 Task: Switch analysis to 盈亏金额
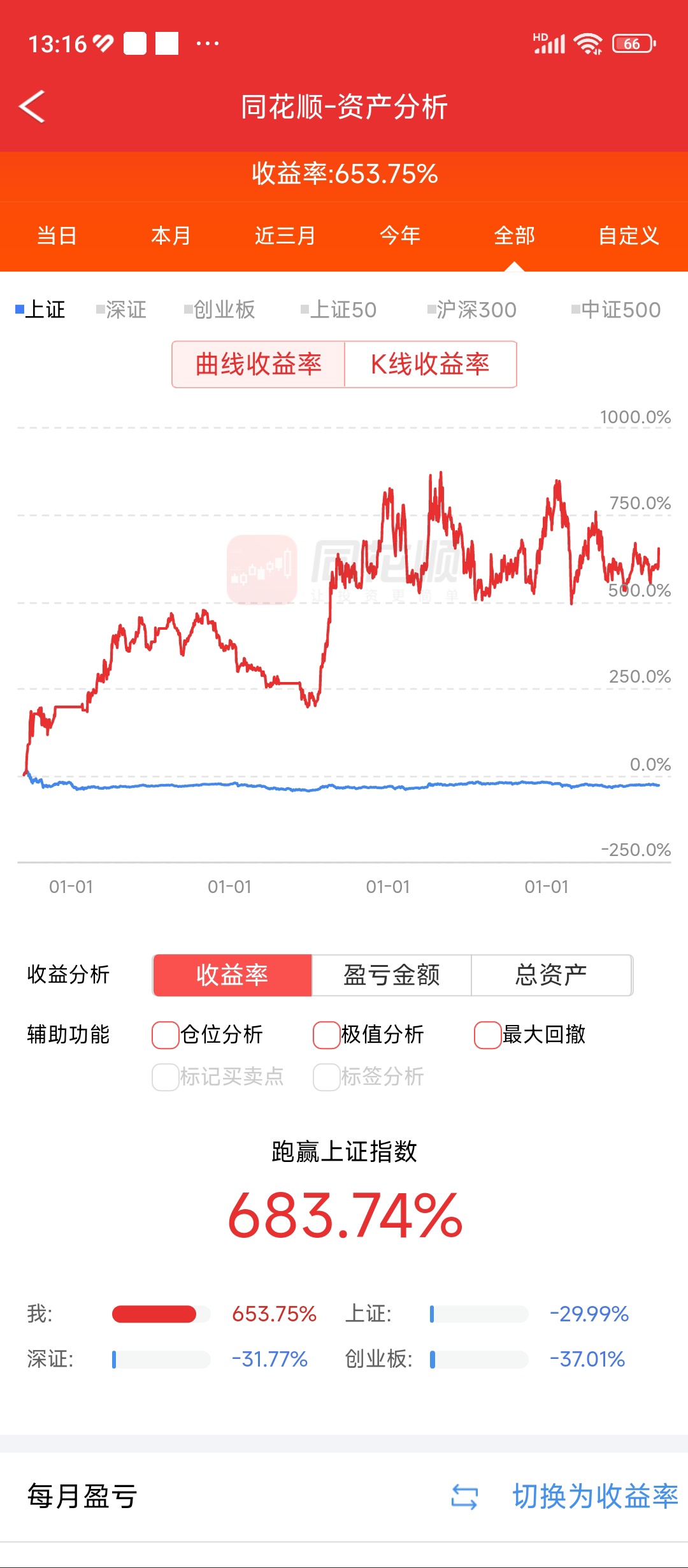point(392,975)
